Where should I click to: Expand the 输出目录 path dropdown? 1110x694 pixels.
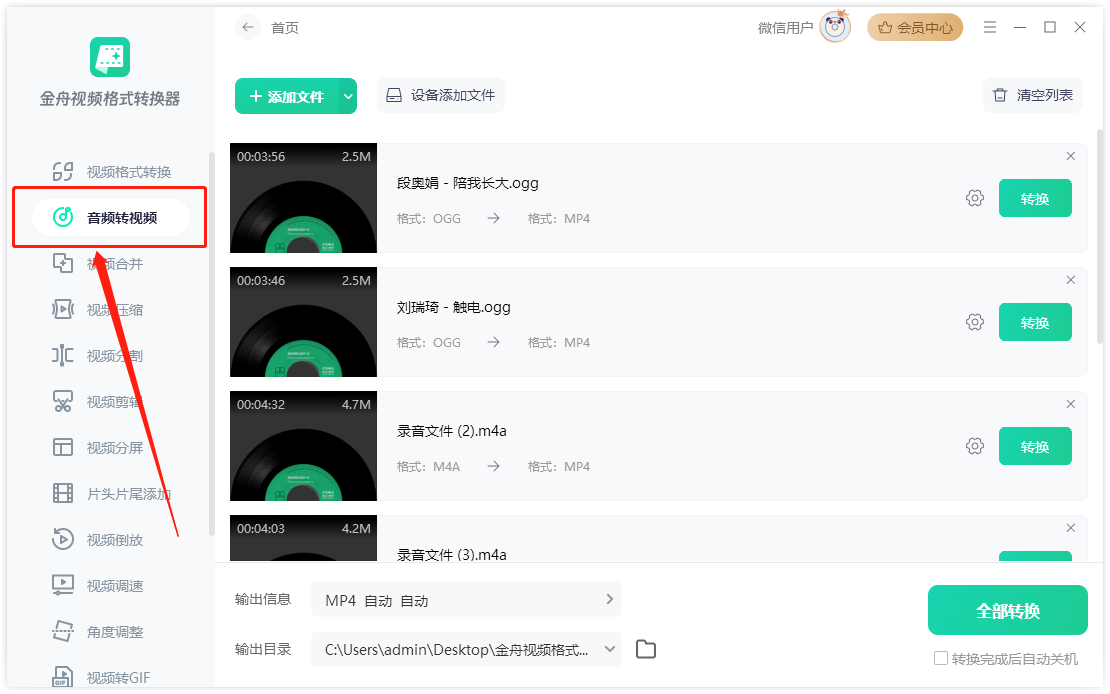[x=610, y=649]
